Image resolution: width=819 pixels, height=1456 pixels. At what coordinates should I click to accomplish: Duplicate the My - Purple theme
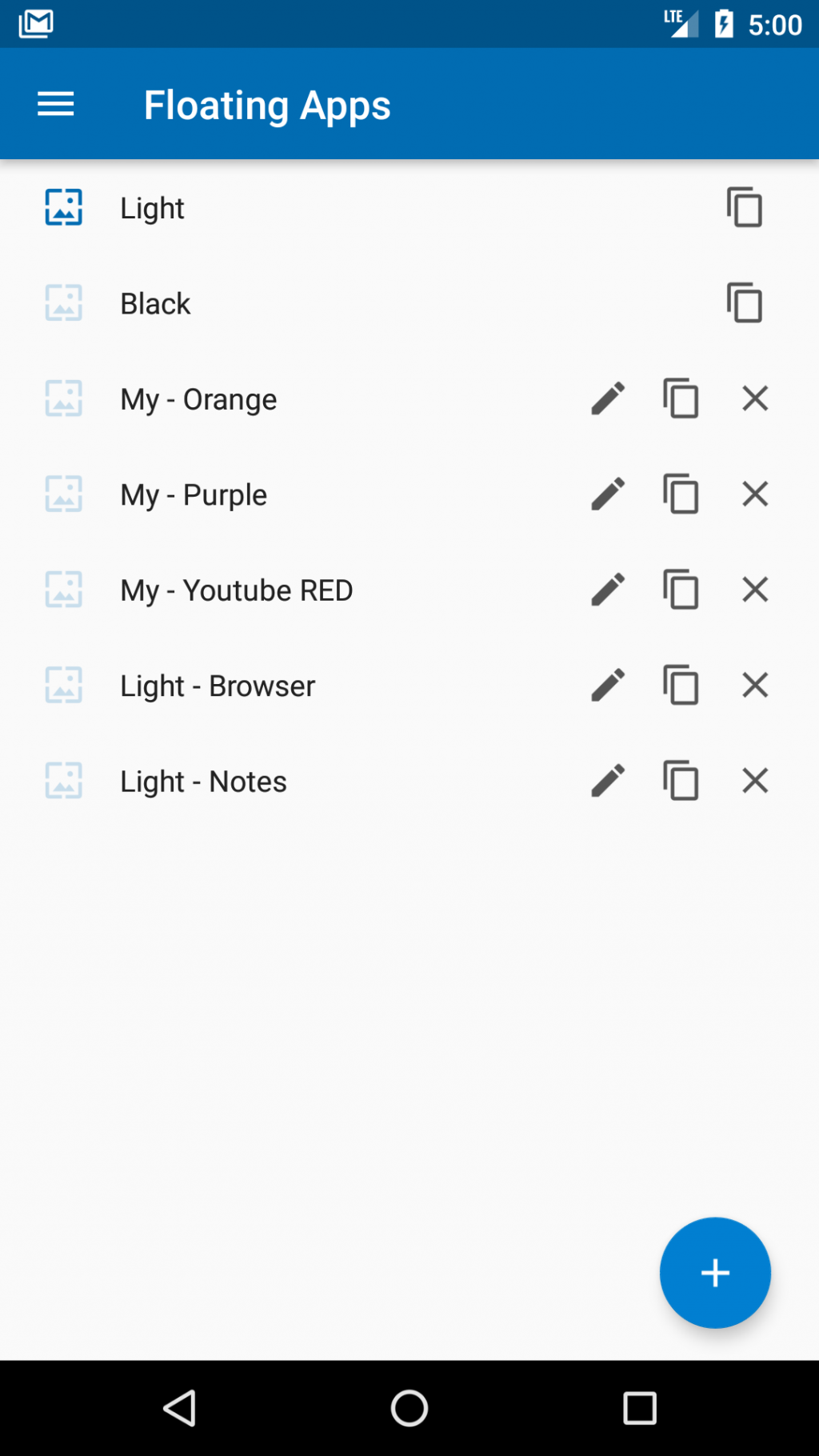tap(681, 494)
